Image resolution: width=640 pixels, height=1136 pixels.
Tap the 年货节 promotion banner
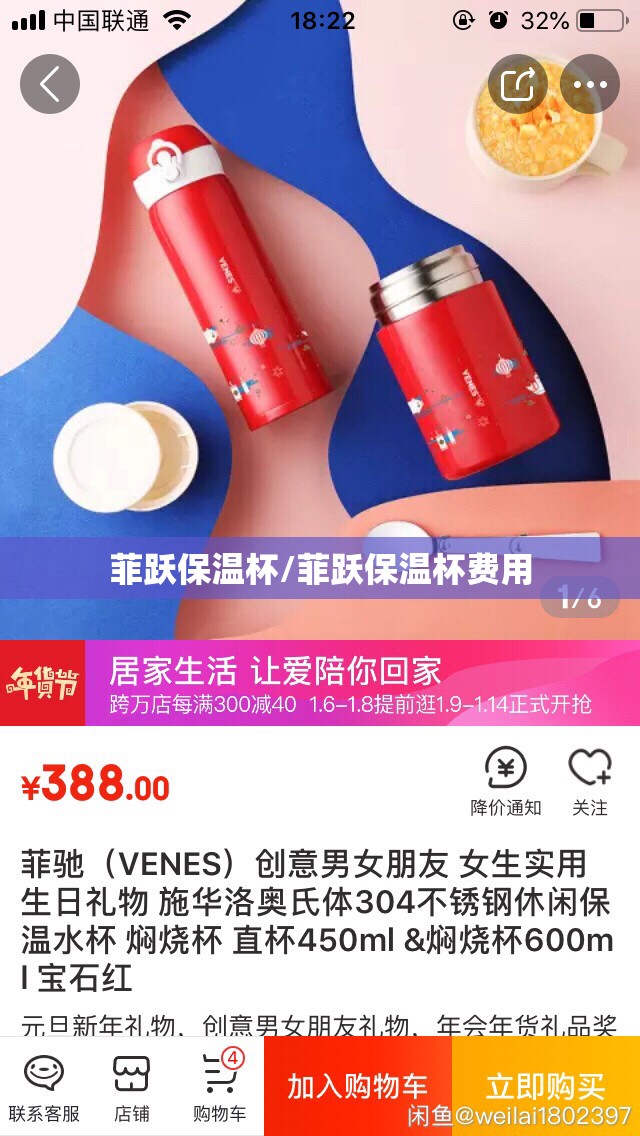click(x=320, y=682)
